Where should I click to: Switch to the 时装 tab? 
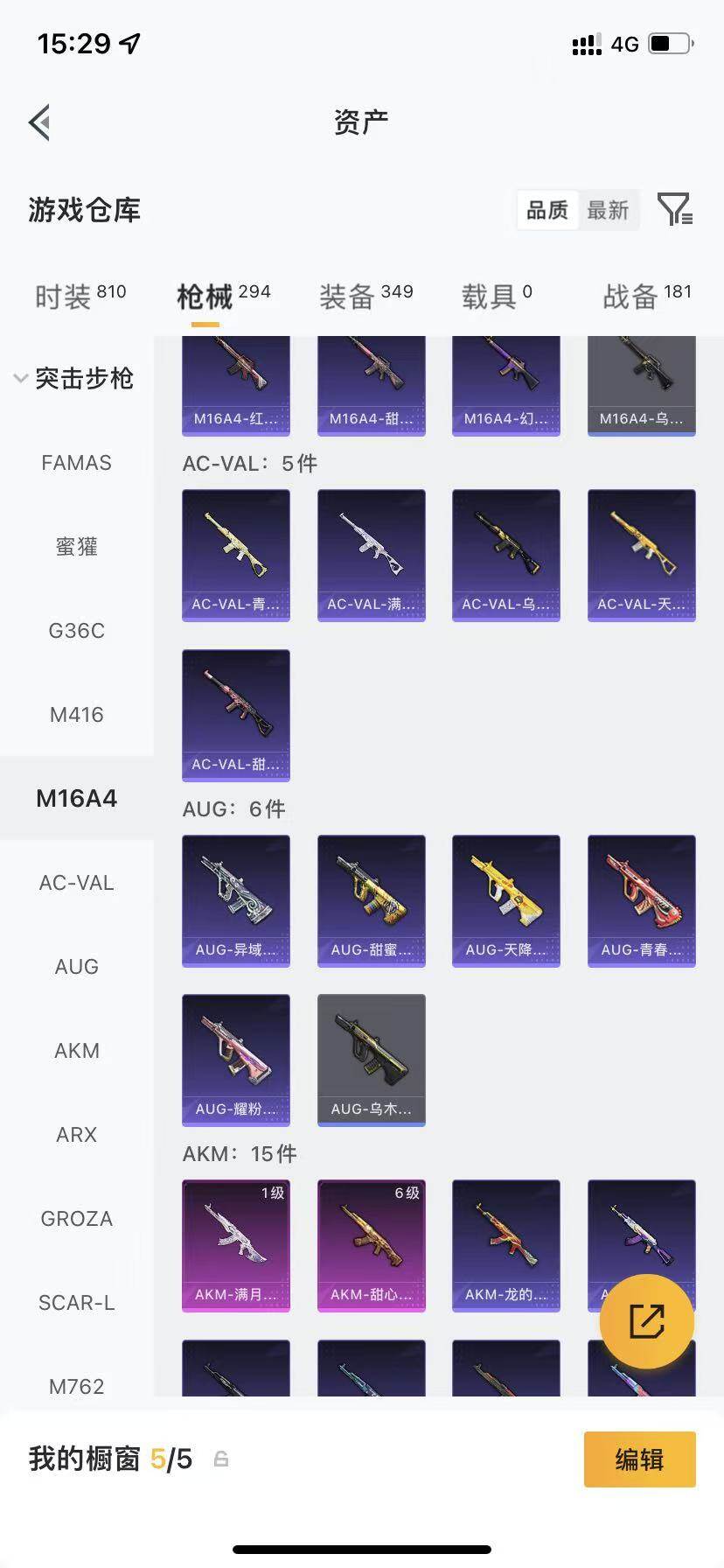80,296
